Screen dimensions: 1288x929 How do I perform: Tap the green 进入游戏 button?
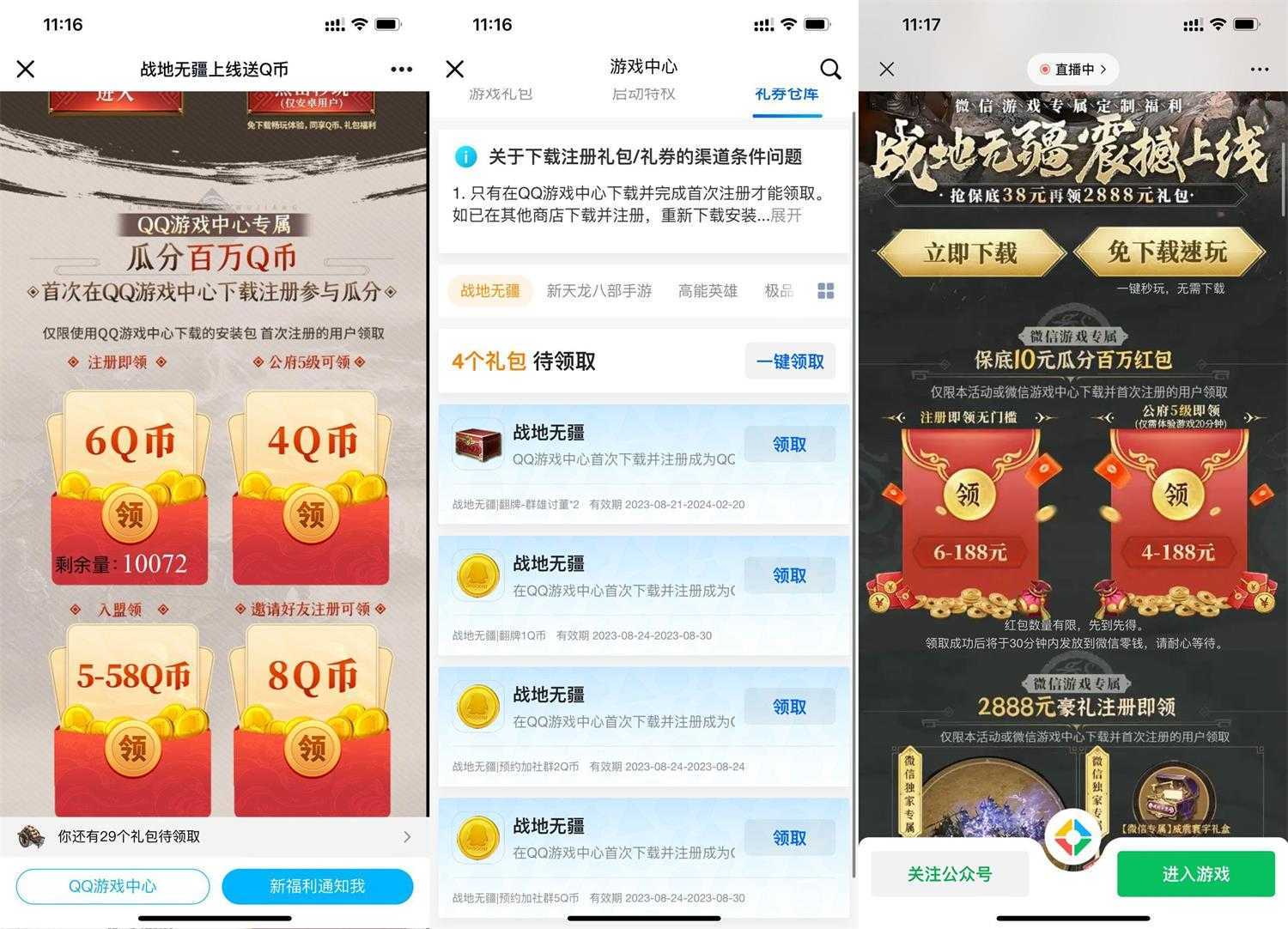[1195, 874]
